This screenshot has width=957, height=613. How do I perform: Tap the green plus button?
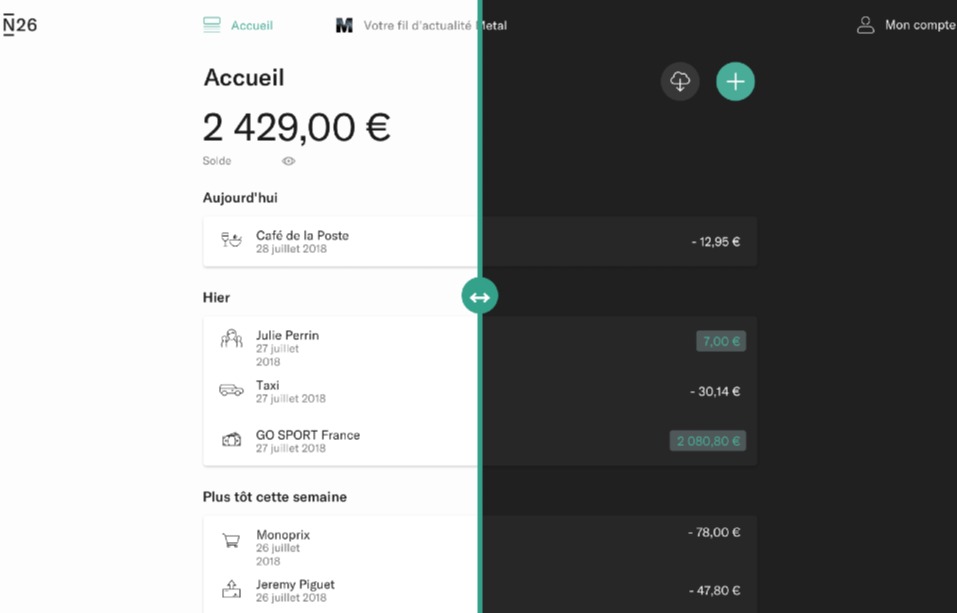pyautogui.click(x=735, y=82)
